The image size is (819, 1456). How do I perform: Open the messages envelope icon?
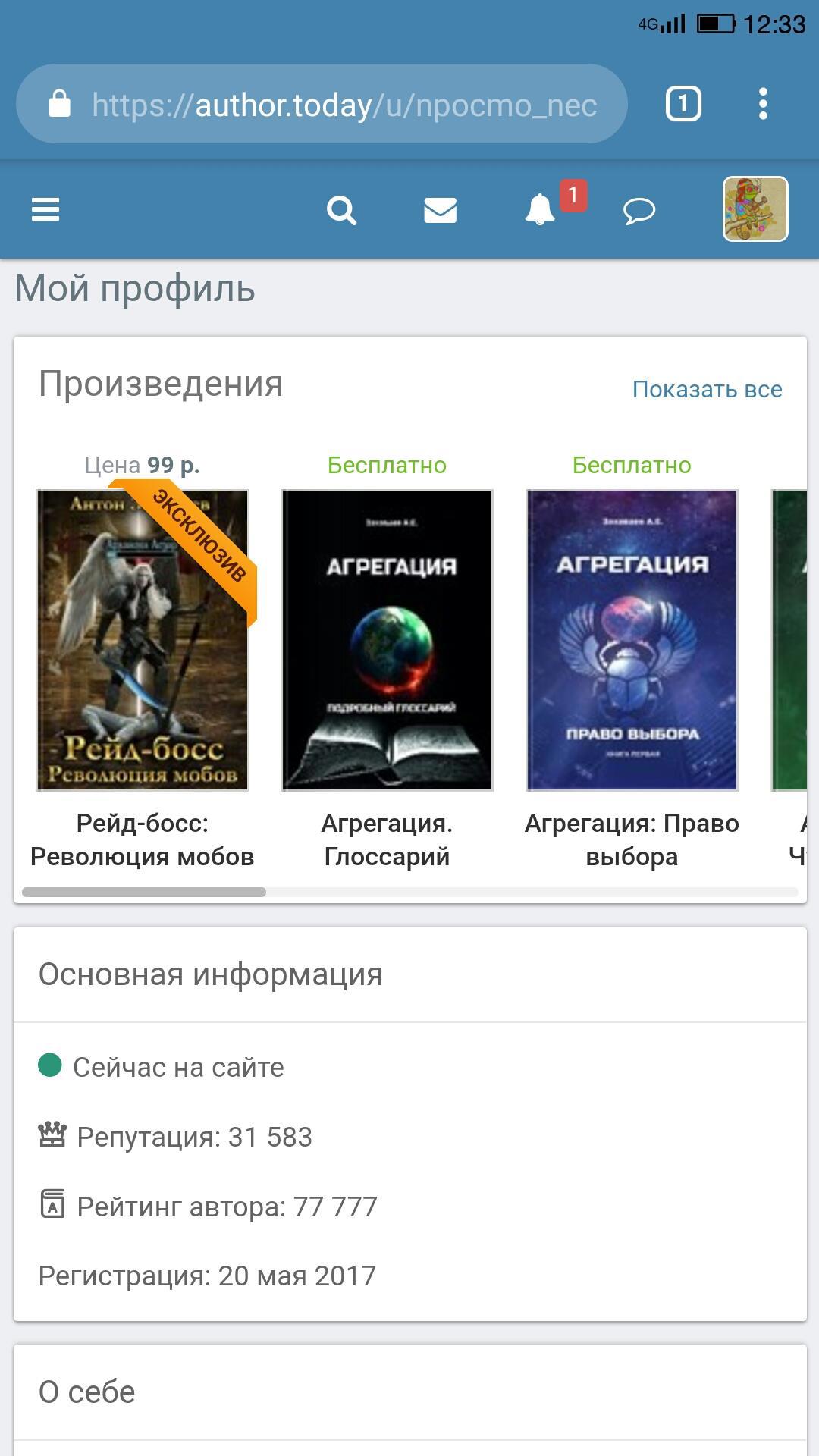pyautogui.click(x=440, y=210)
